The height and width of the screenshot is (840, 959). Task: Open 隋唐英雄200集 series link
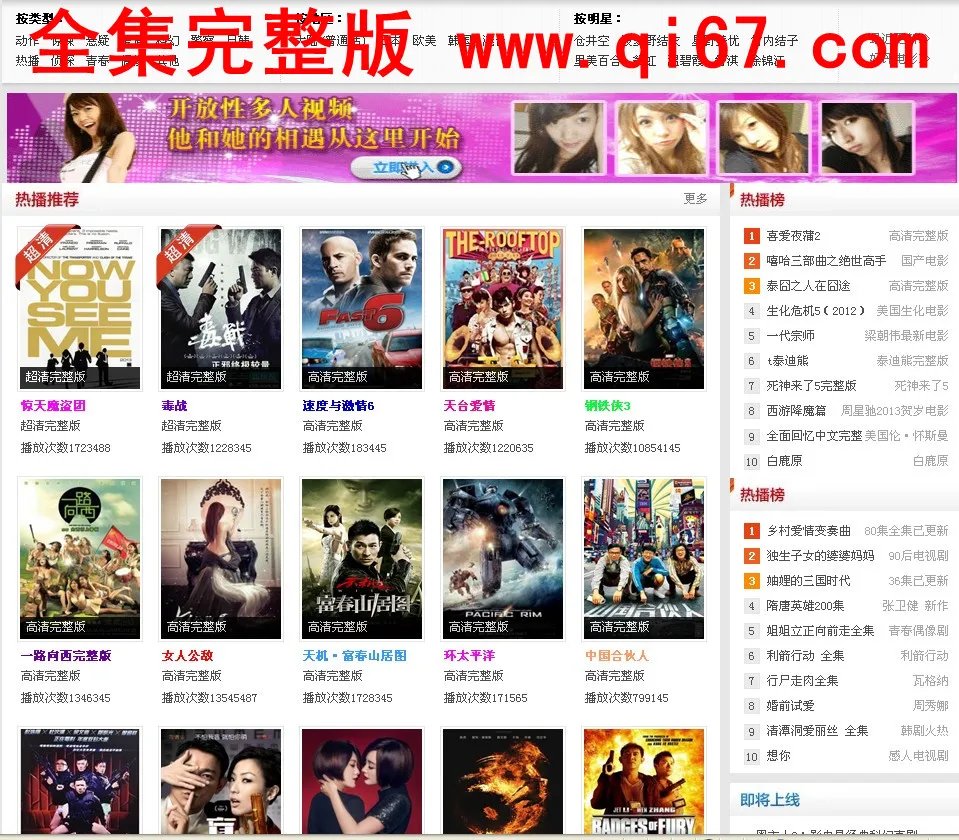(x=805, y=606)
